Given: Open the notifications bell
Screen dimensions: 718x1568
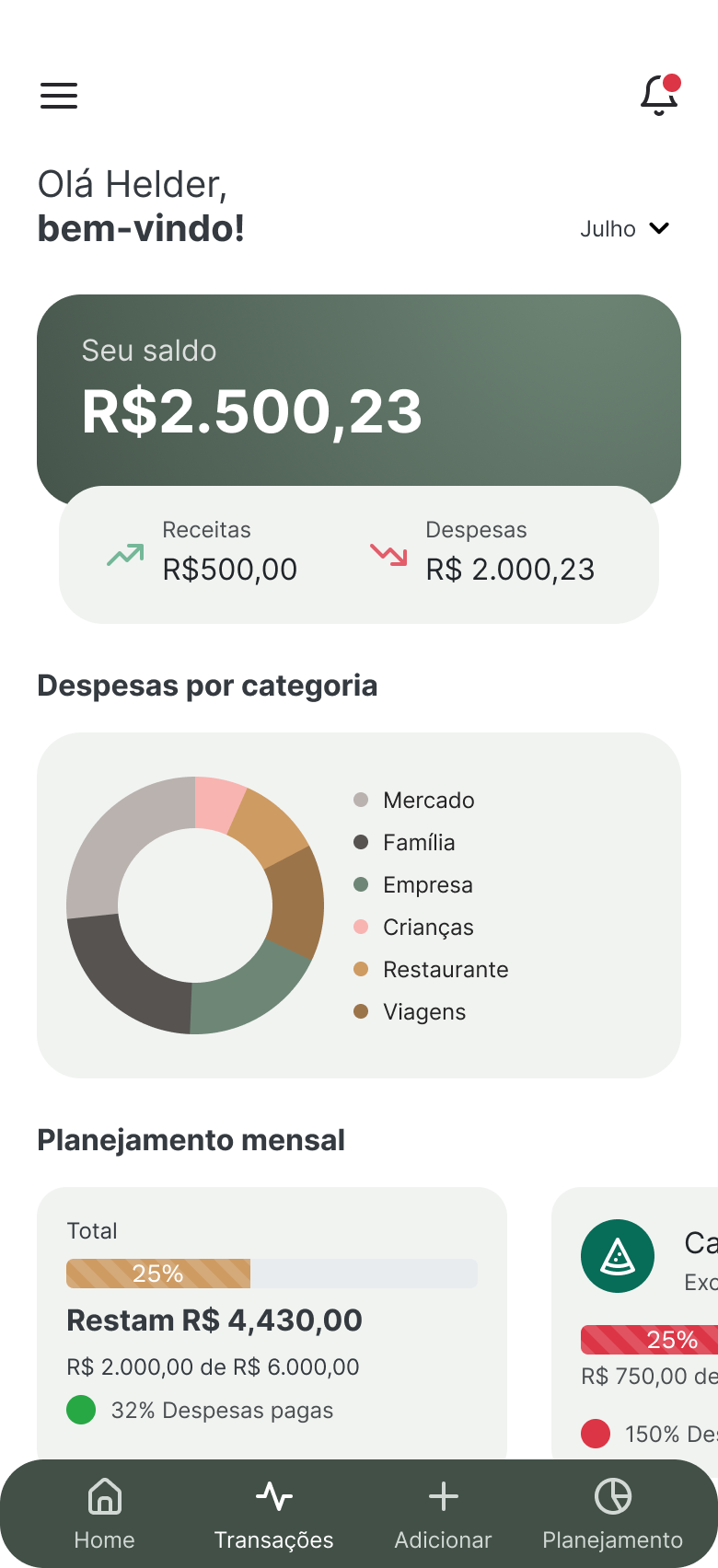Looking at the screenshot, I should coord(659,95).
